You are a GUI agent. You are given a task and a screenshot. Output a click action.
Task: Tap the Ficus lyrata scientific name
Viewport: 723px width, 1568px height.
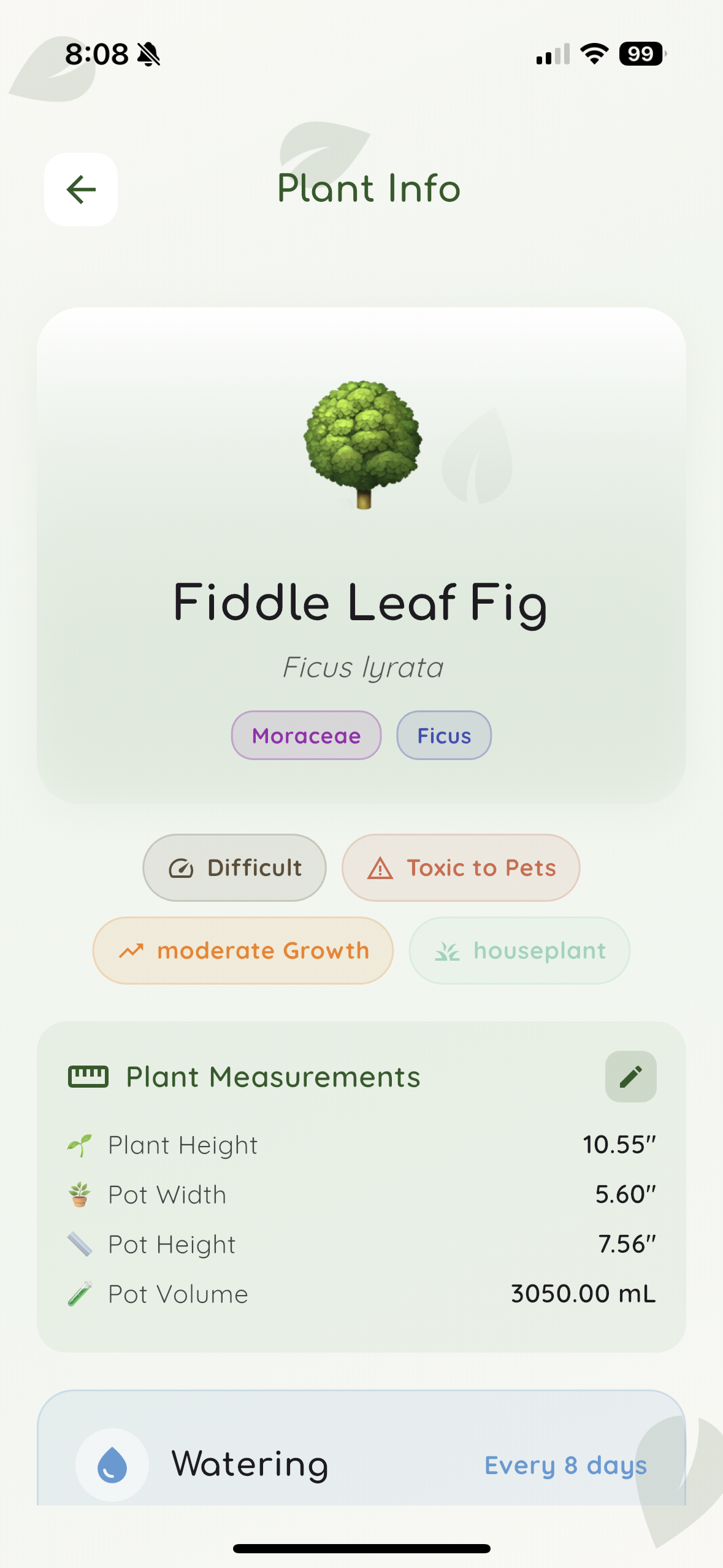(363, 668)
